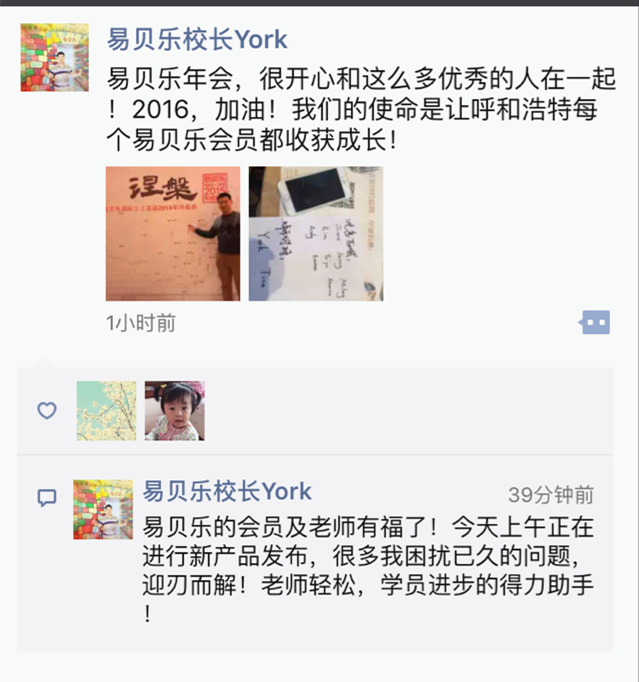This screenshot has height=682, width=639.
Task: Open the commenter name 易贝乐校长York in the comment
Action: pos(227,492)
